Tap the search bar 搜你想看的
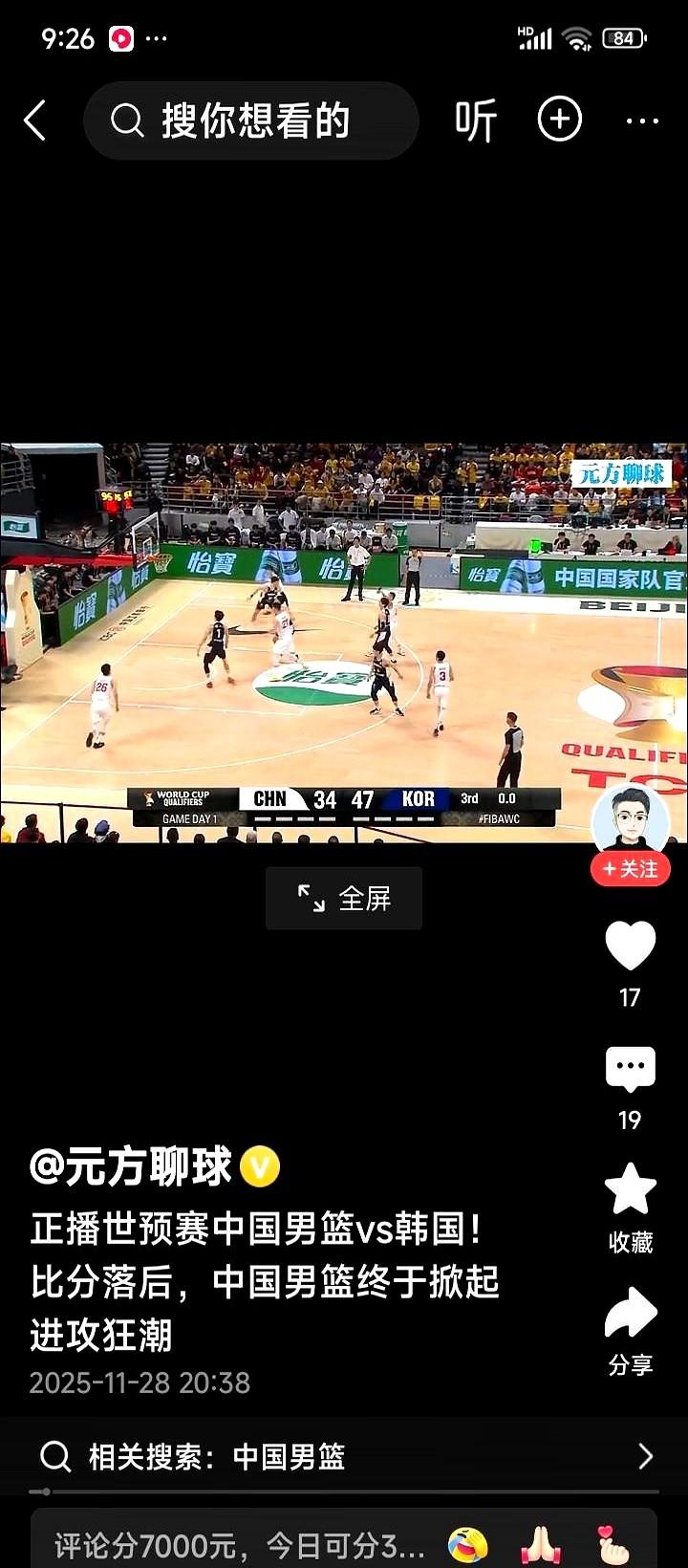The width and height of the screenshot is (688, 1568). pos(251,120)
